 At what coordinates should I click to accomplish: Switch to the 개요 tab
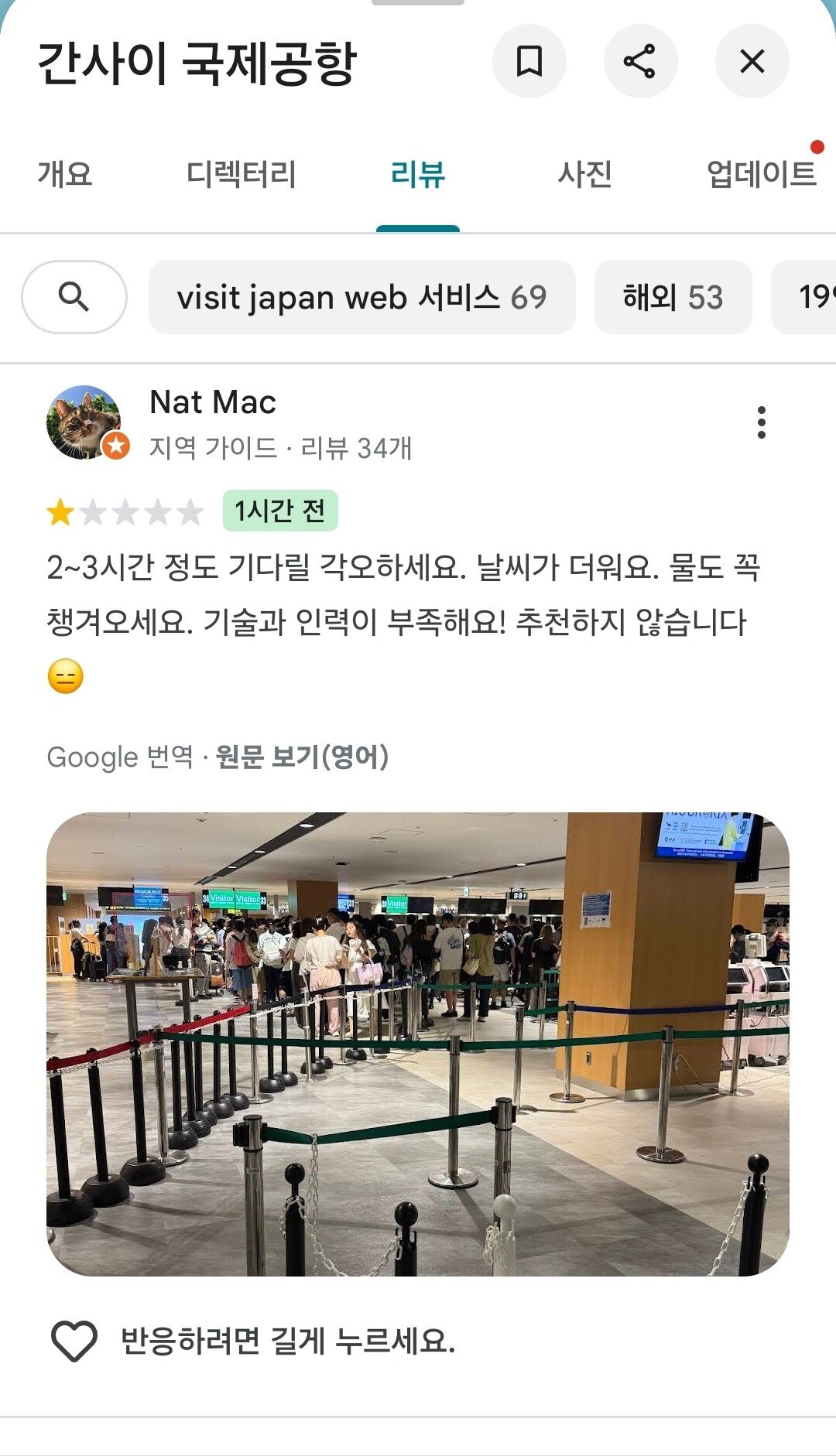point(65,174)
